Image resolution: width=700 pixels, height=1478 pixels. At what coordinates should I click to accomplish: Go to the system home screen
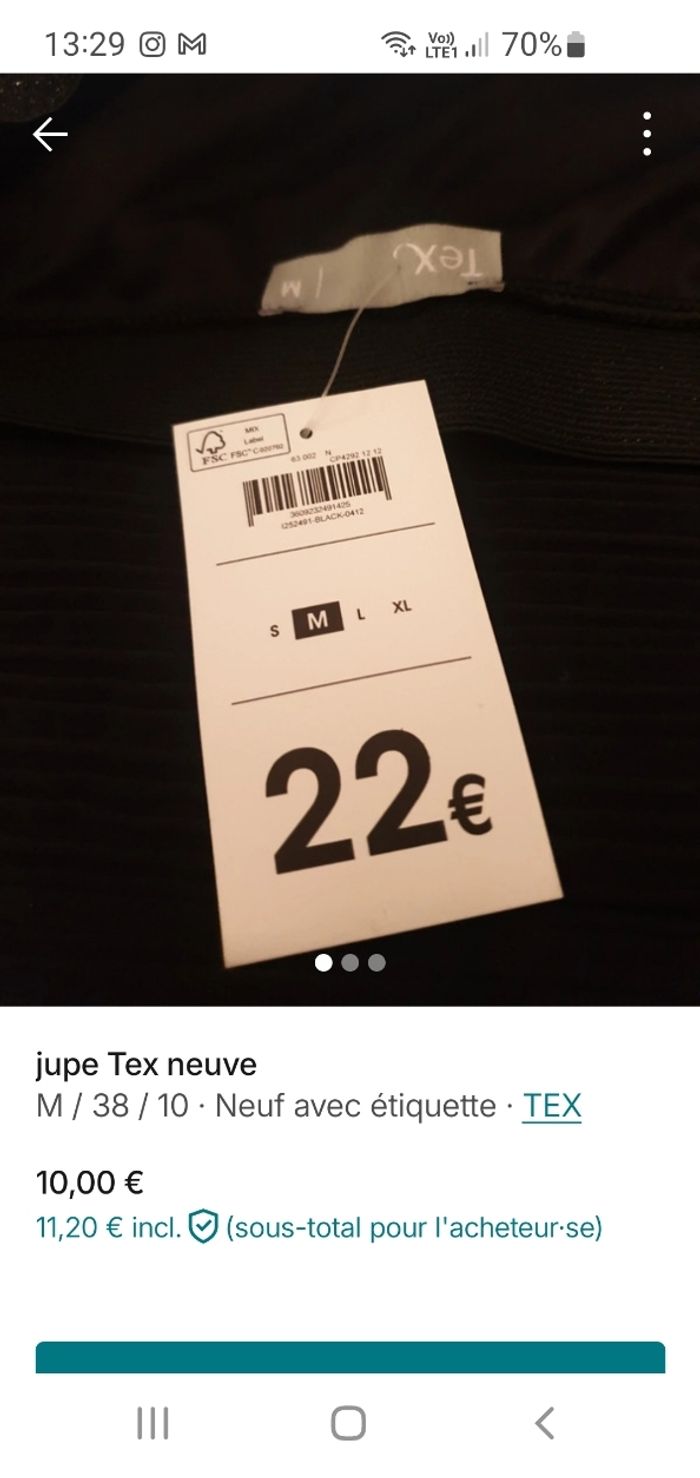(348, 1422)
